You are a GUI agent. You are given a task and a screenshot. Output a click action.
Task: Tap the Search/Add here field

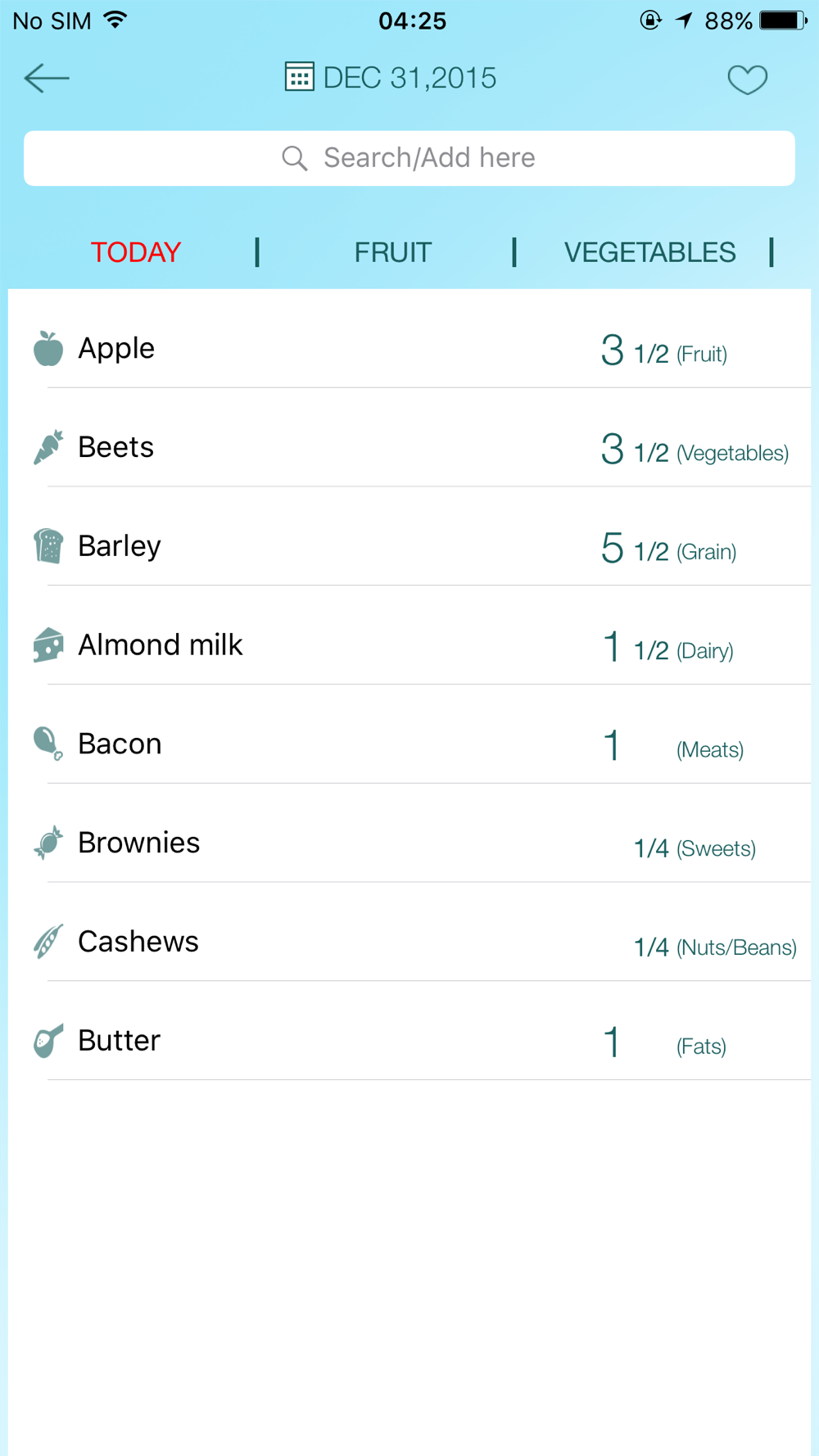[409, 158]
